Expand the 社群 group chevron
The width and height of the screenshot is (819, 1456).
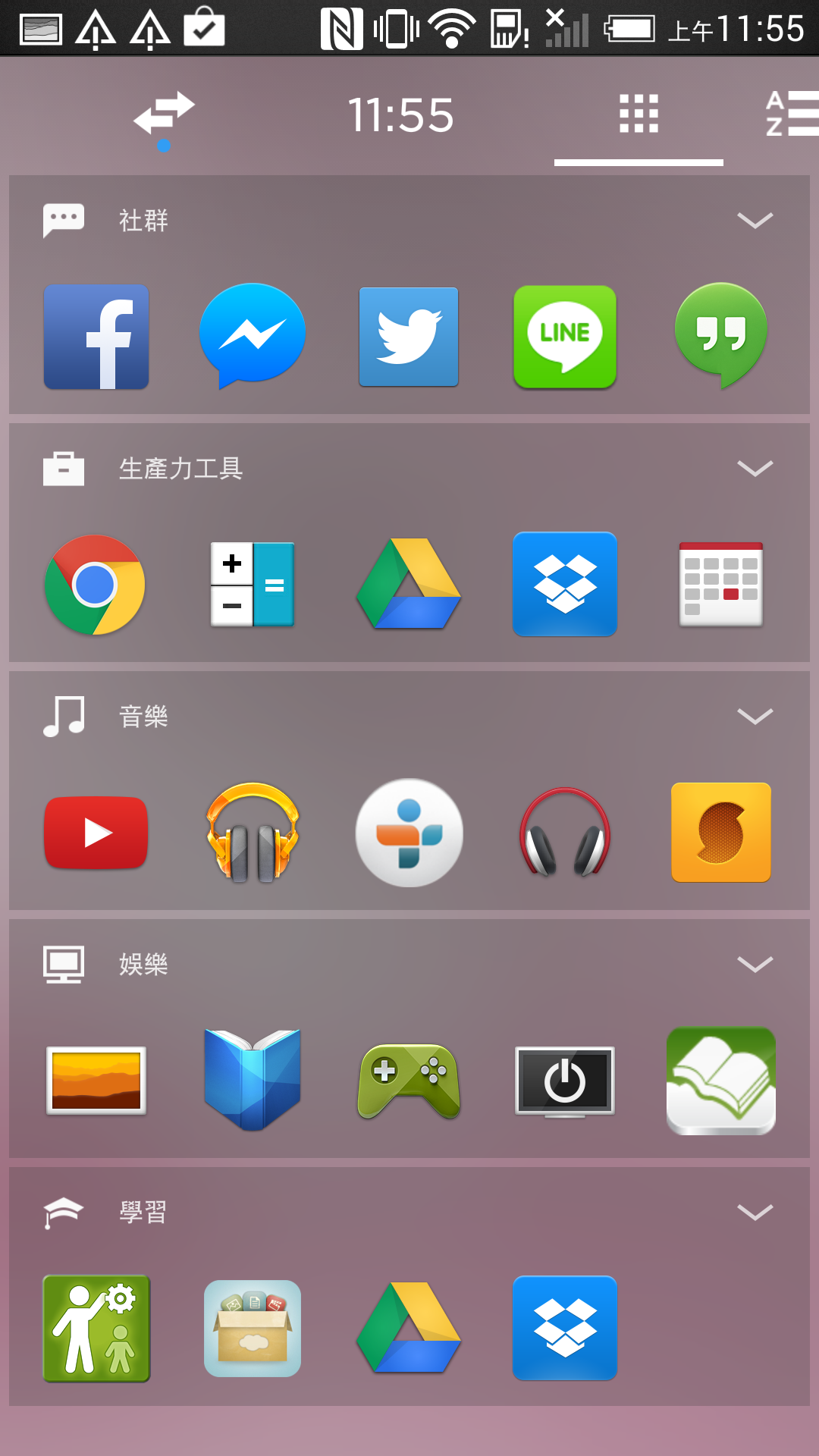click(755, 221)
